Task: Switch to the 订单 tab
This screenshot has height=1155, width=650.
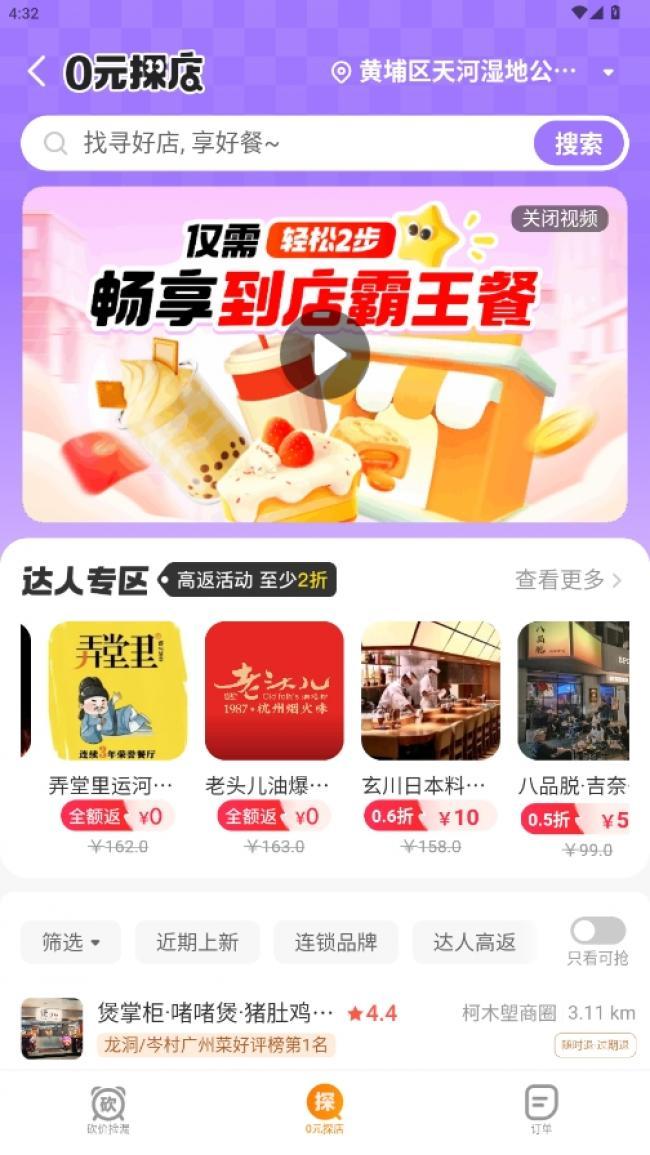Action: pos(541,1109)
